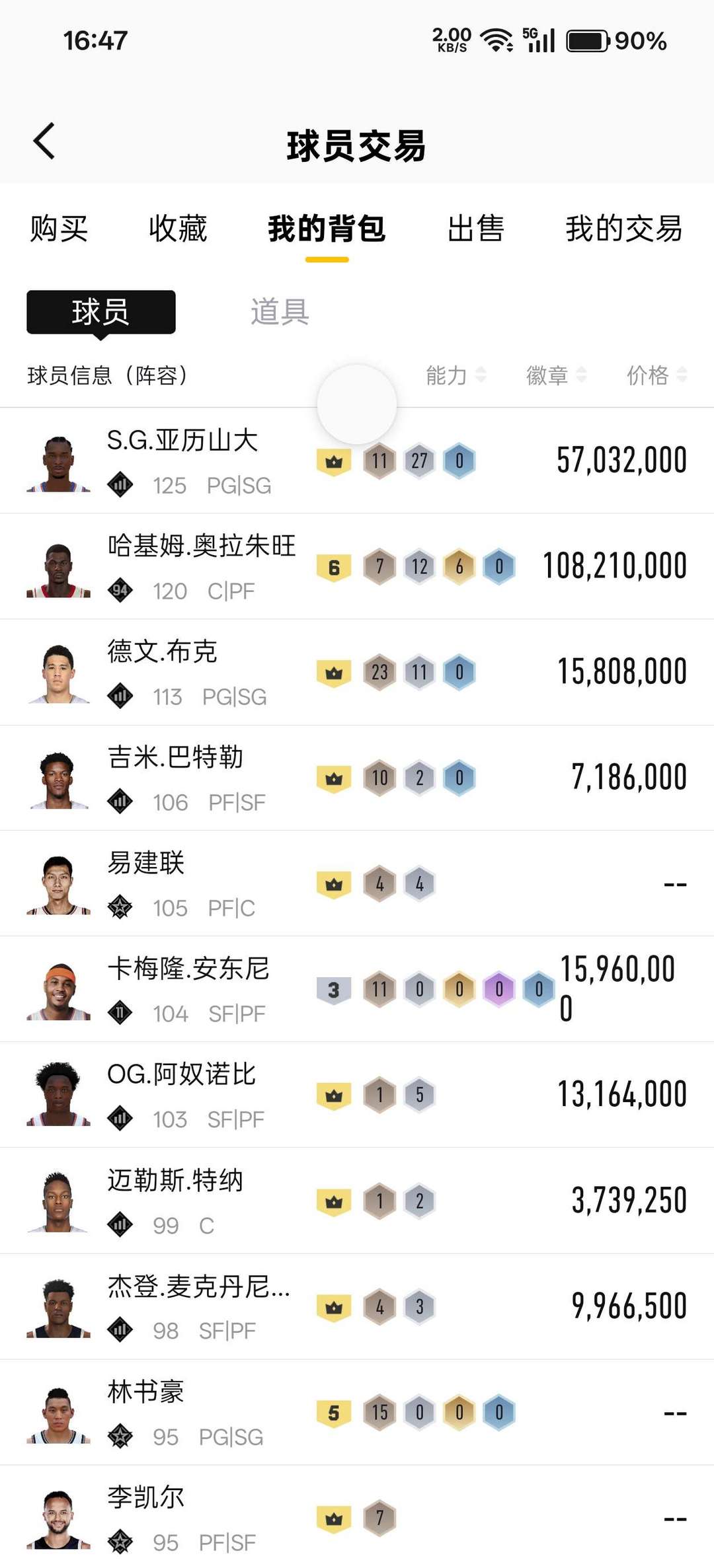Sort list by 价格
Image resolution: width=714 pixels, height=1568 pixels.
(x=656, y=375)
